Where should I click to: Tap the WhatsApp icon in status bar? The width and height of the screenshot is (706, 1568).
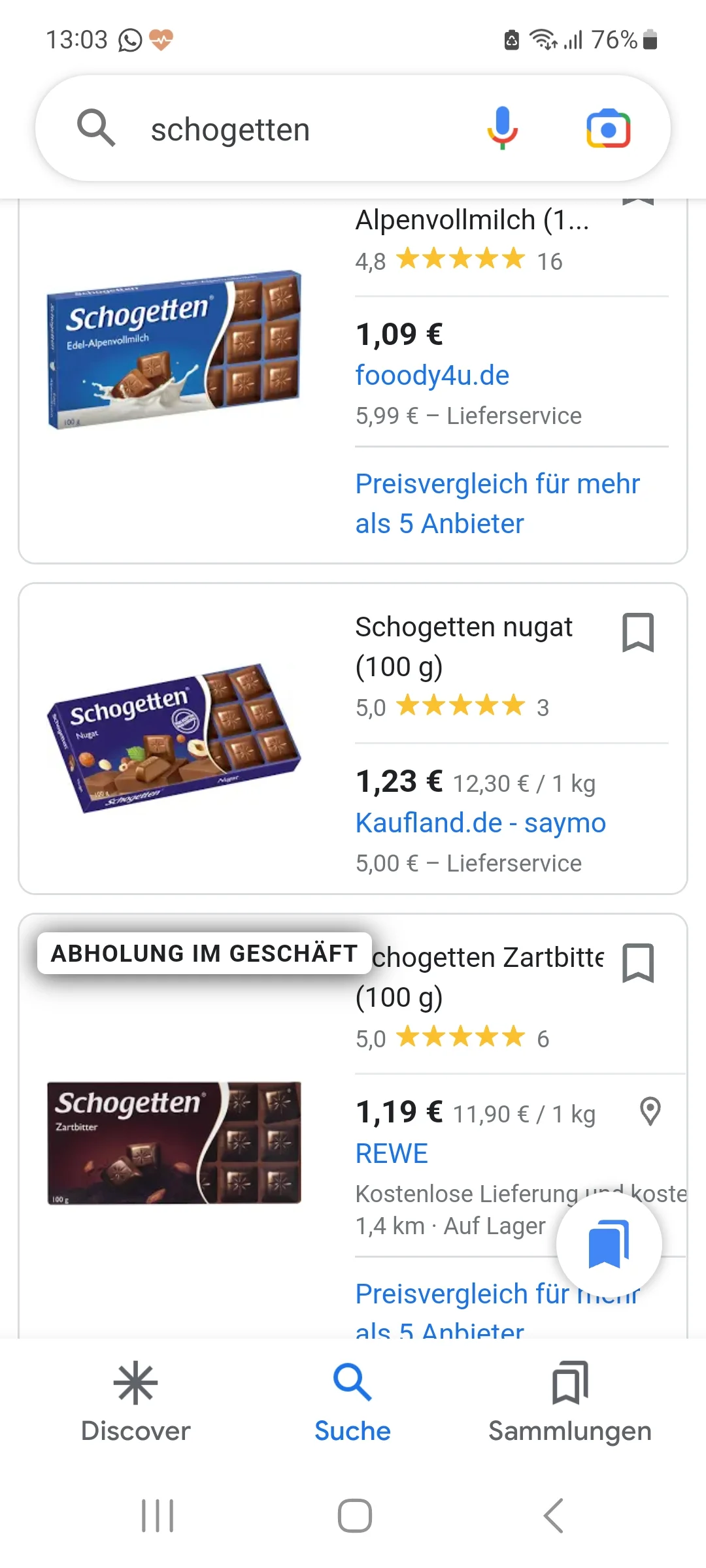click(128, 39)
